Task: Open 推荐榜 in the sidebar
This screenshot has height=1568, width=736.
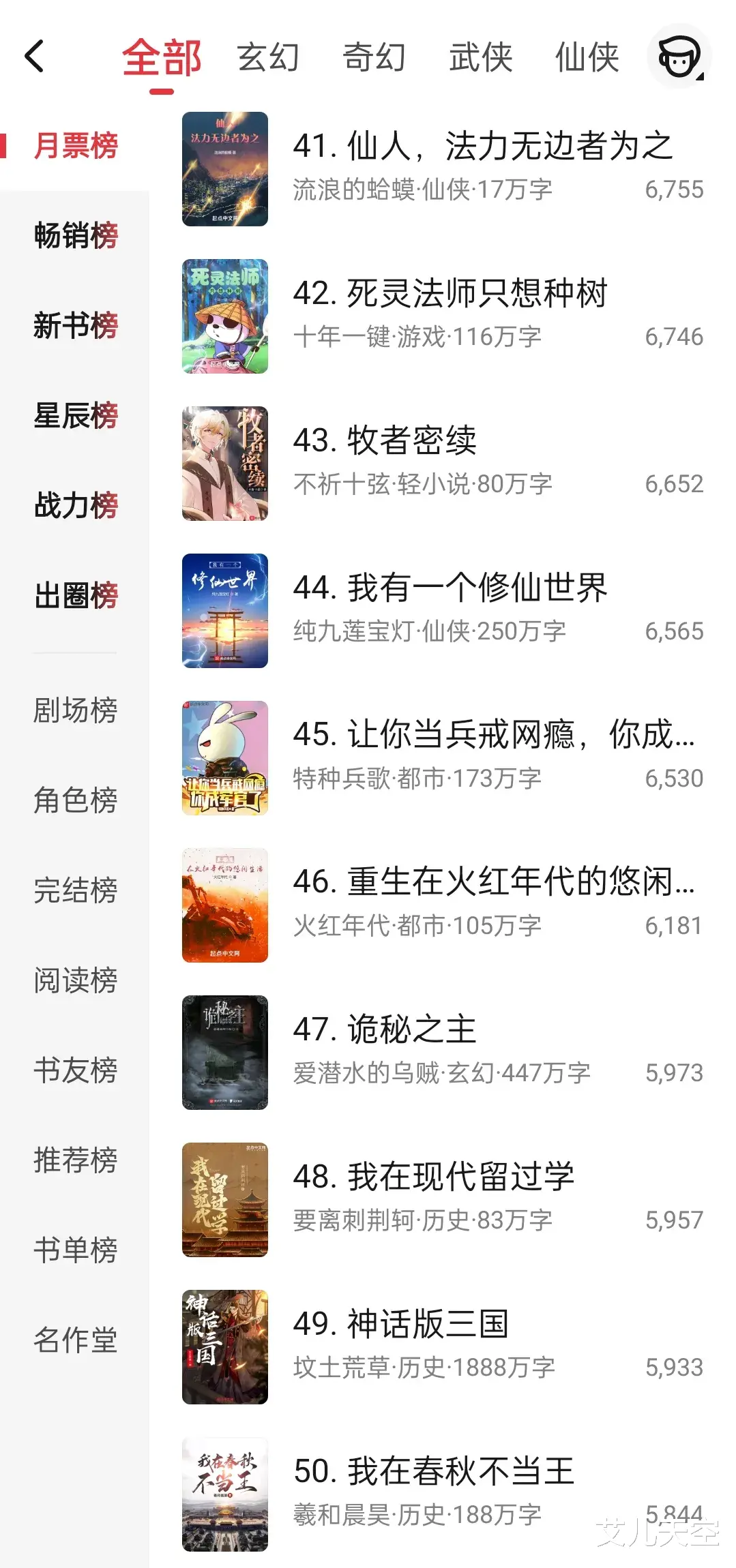Action: (x=76, y=1160)
